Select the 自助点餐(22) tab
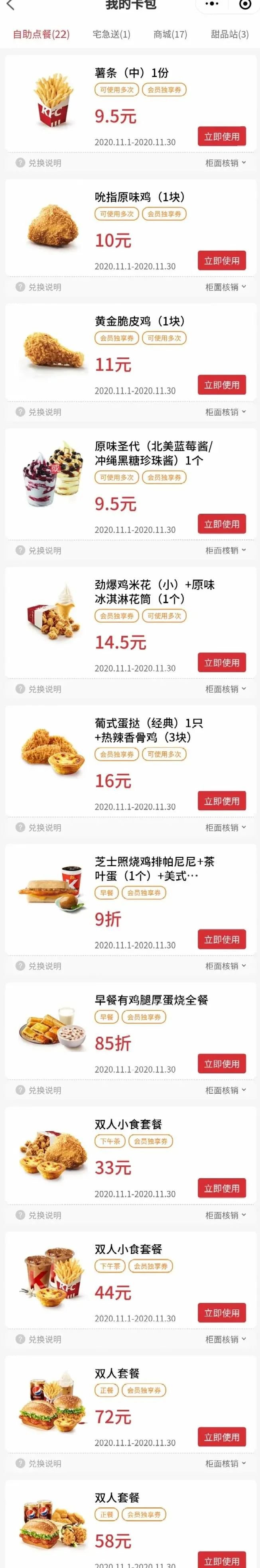Image resolution: width=260 pixels, height=1568 pixels. [41, 34]
